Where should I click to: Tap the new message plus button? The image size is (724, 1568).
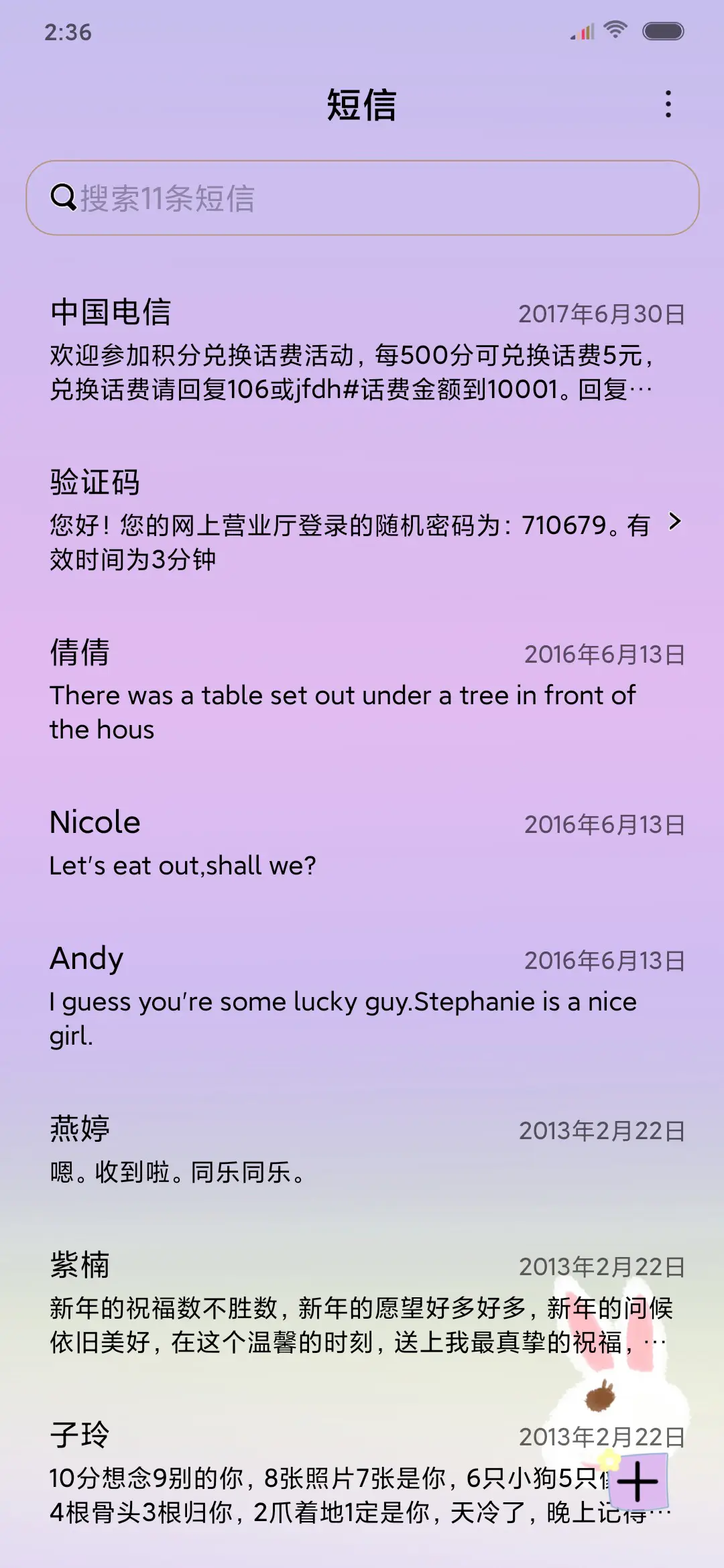tap(637, 1480)
